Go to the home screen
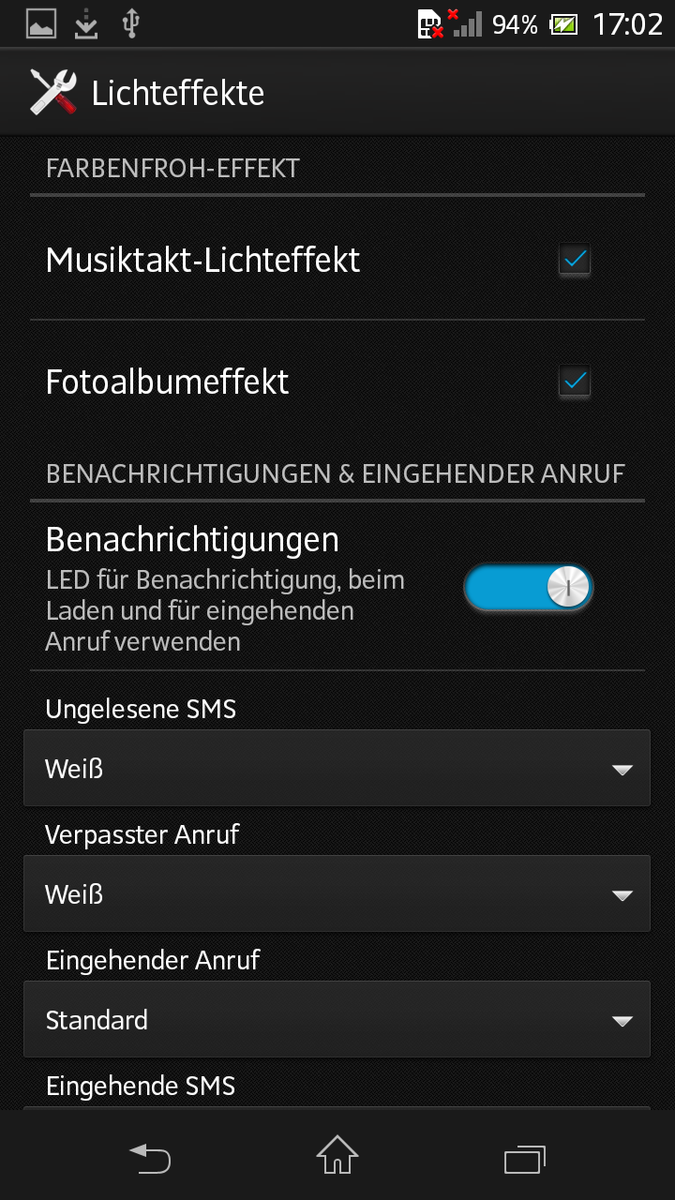 coord(337,1157)
